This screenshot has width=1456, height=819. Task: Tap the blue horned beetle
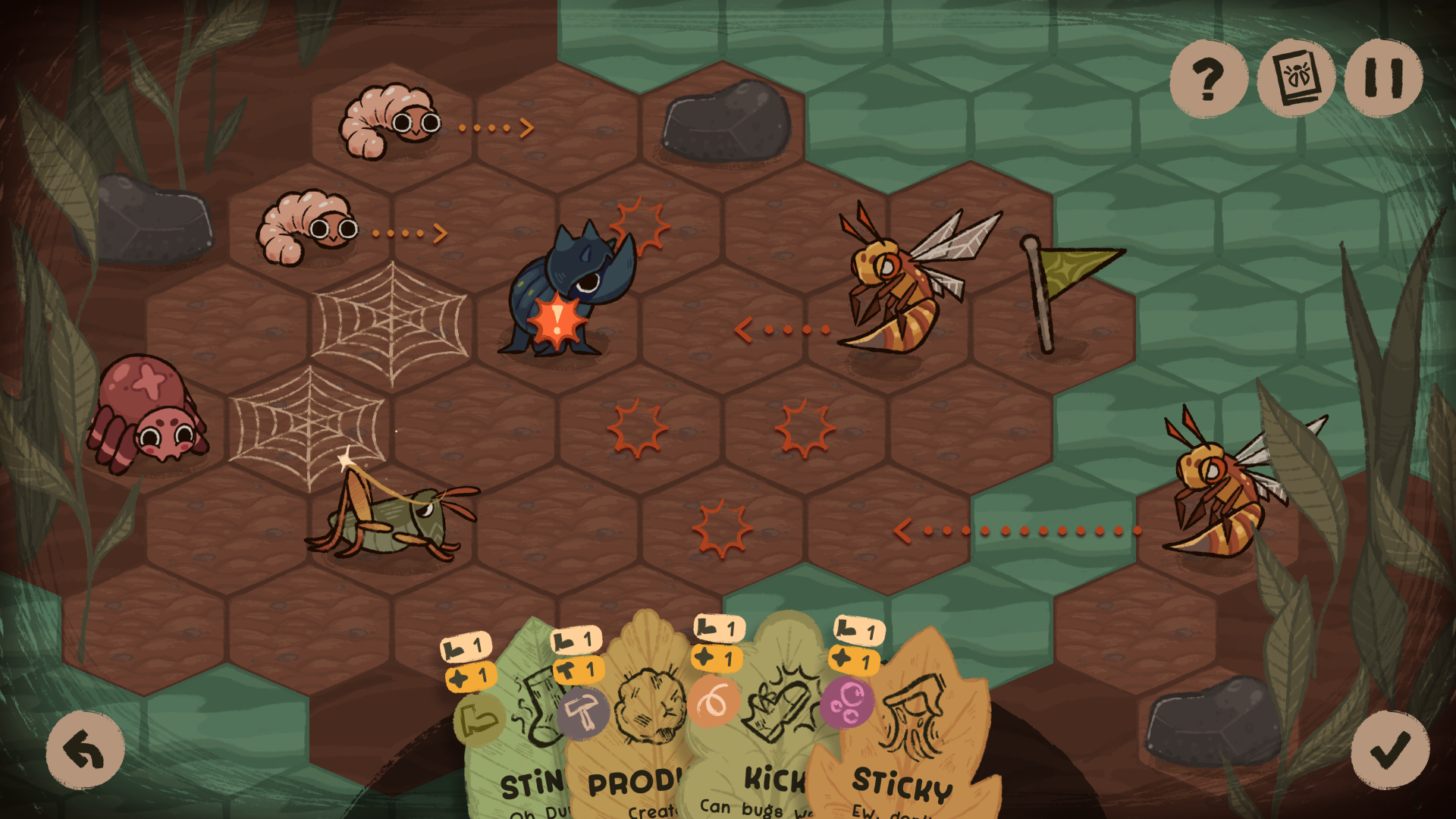(x=567, y=292)
